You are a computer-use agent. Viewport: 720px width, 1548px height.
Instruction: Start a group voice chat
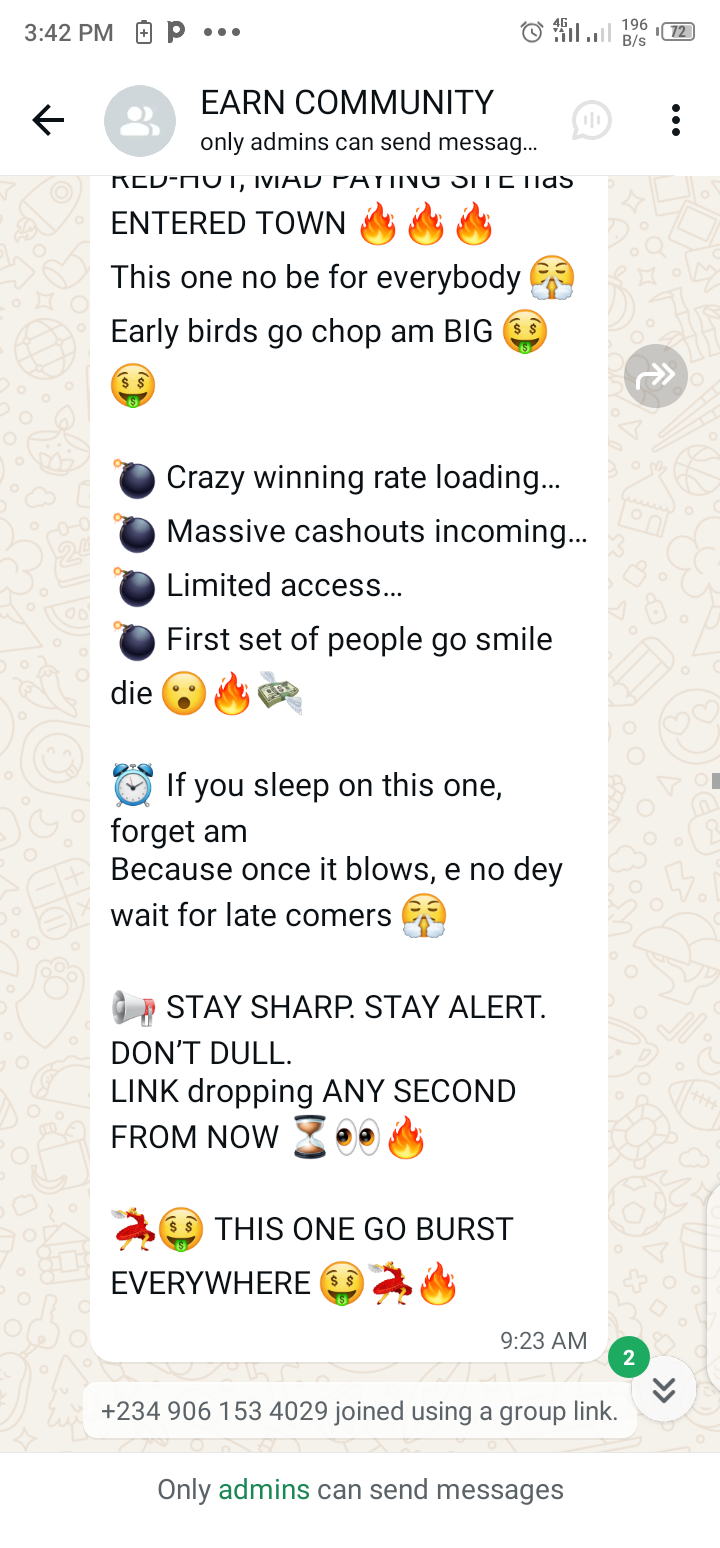(591, 121)
